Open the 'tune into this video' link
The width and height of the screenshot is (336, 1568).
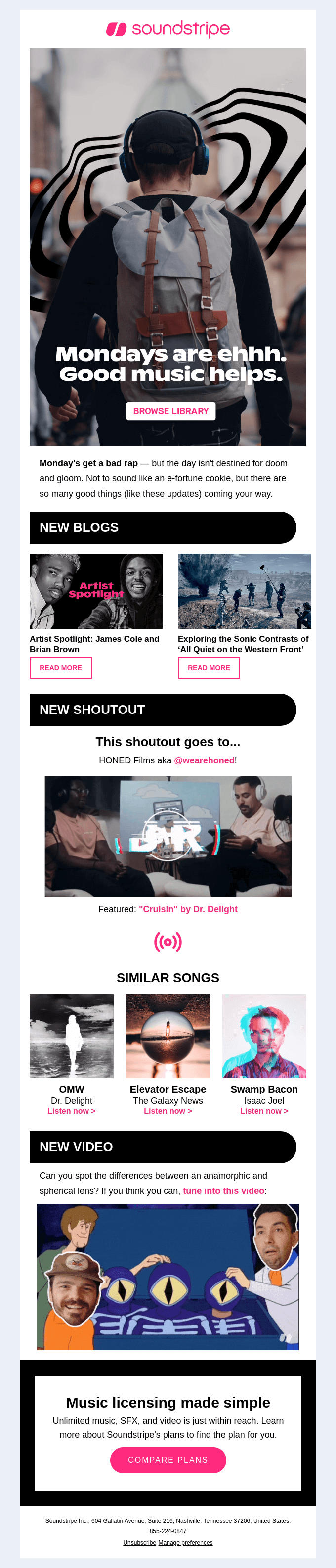[x=224, y=1190]
